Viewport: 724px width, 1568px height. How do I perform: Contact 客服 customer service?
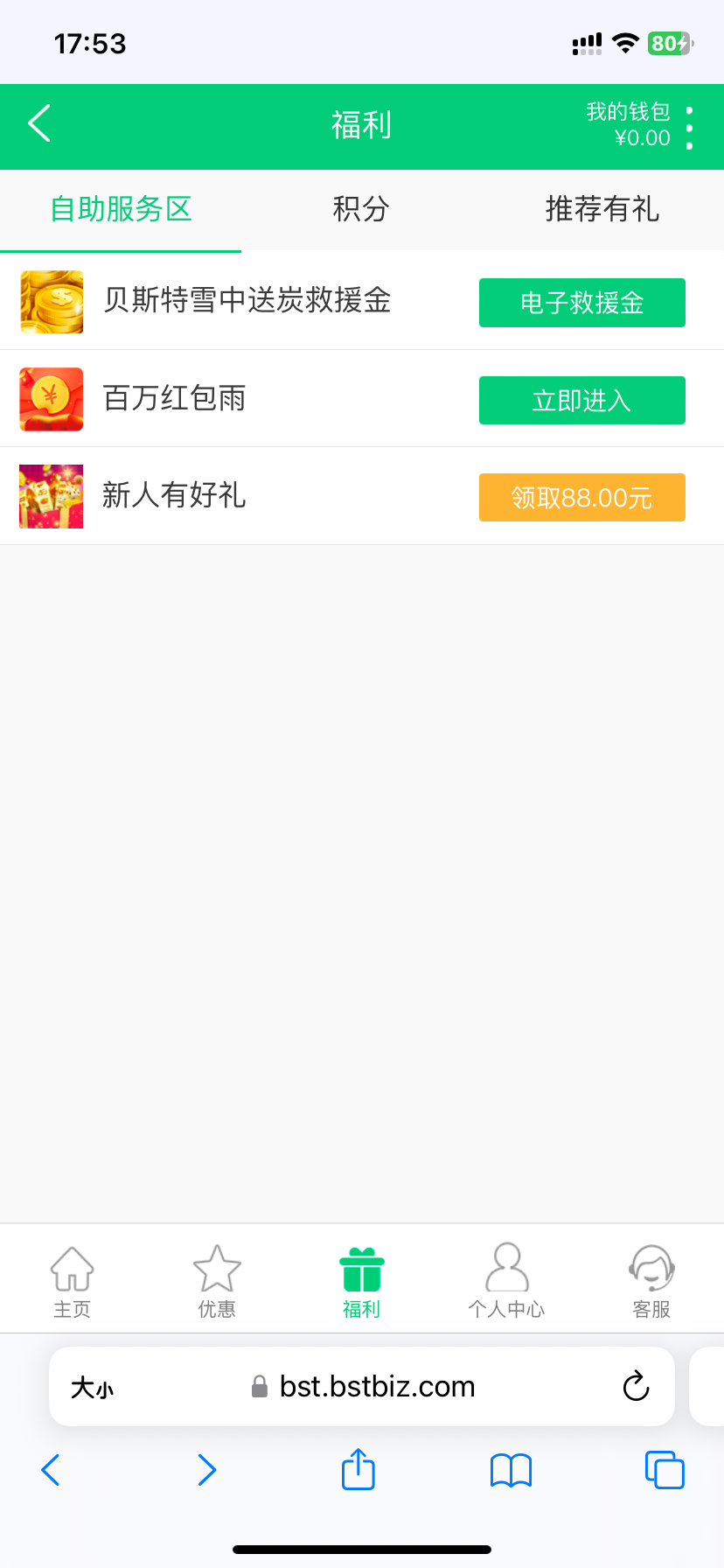coord(651,1281)
